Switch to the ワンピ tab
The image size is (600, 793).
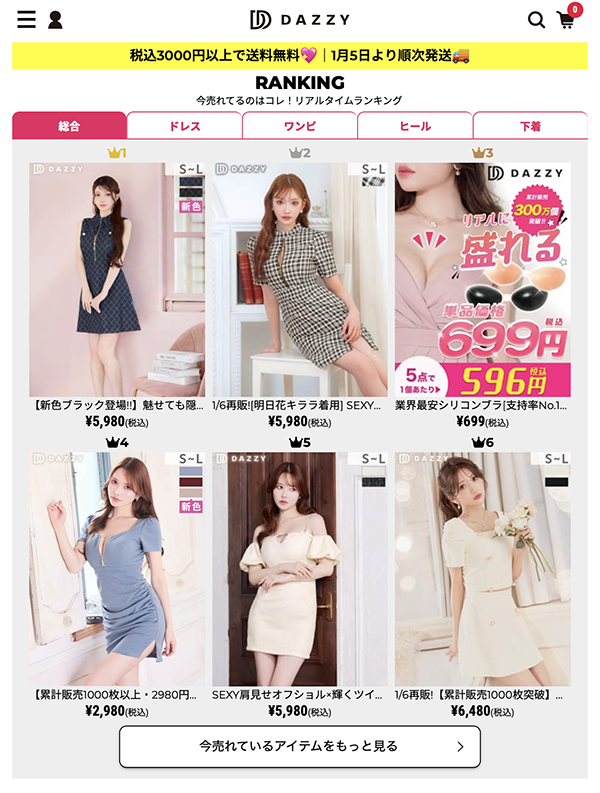tap(299, 126)
